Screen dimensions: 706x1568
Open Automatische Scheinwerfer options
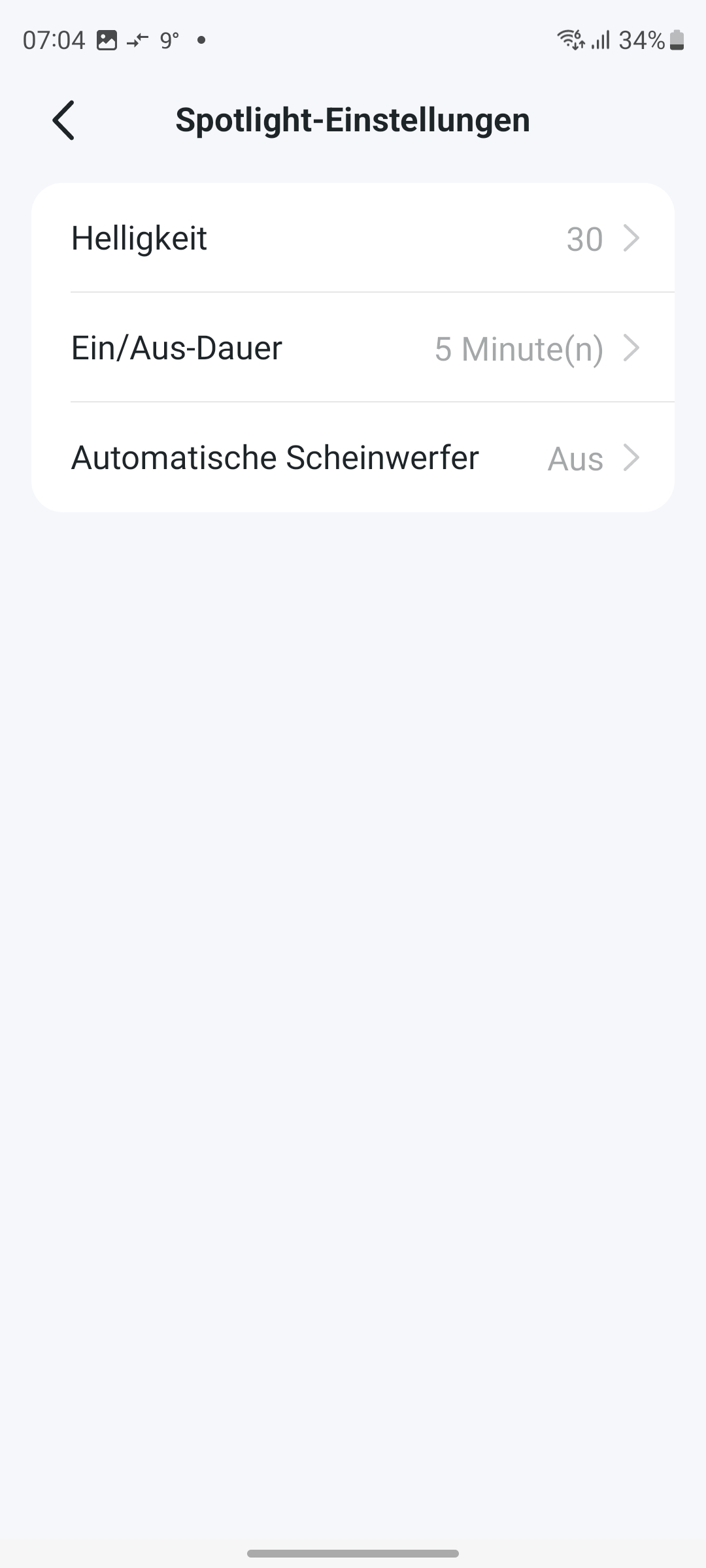(353, 458)
